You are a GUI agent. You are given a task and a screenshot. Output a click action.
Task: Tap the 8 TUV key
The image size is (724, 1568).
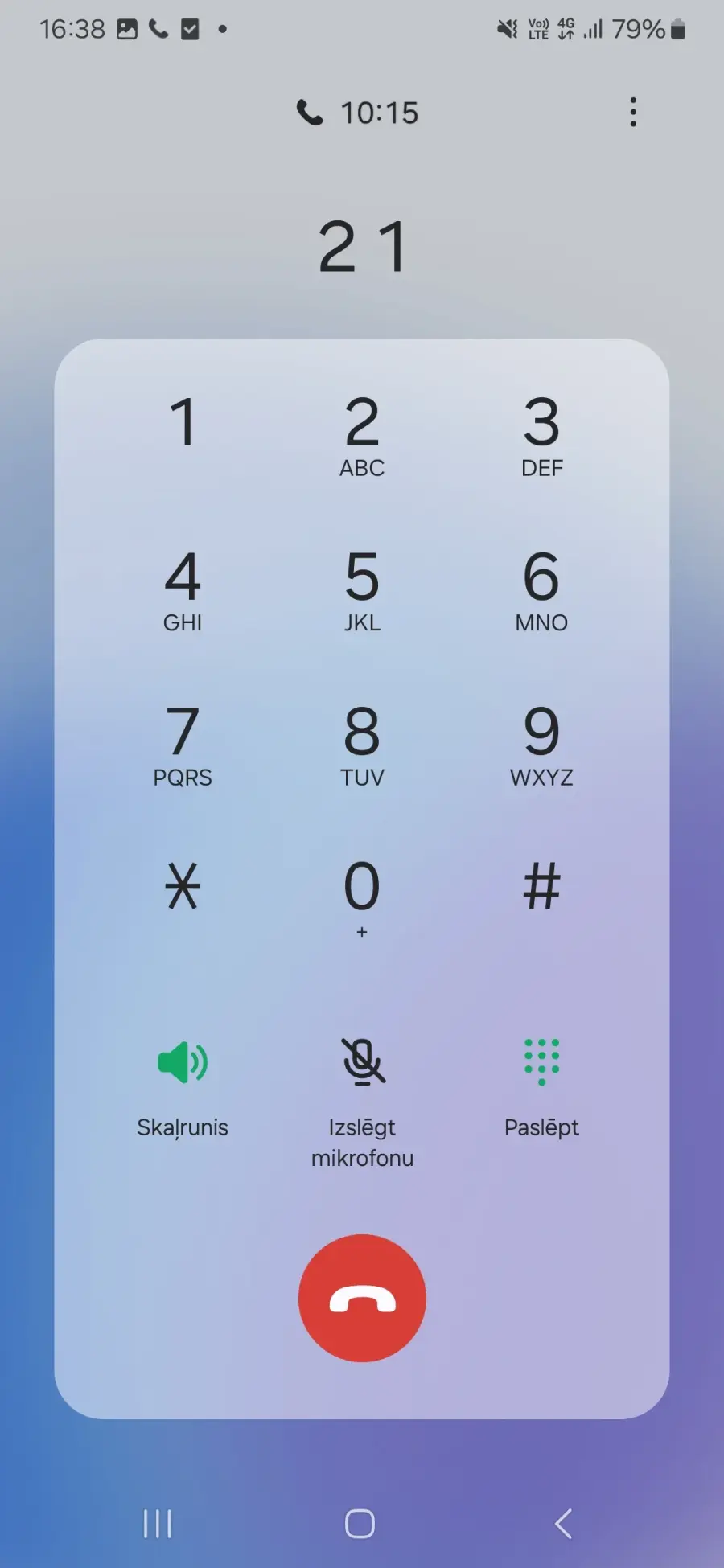coord(362,745)
